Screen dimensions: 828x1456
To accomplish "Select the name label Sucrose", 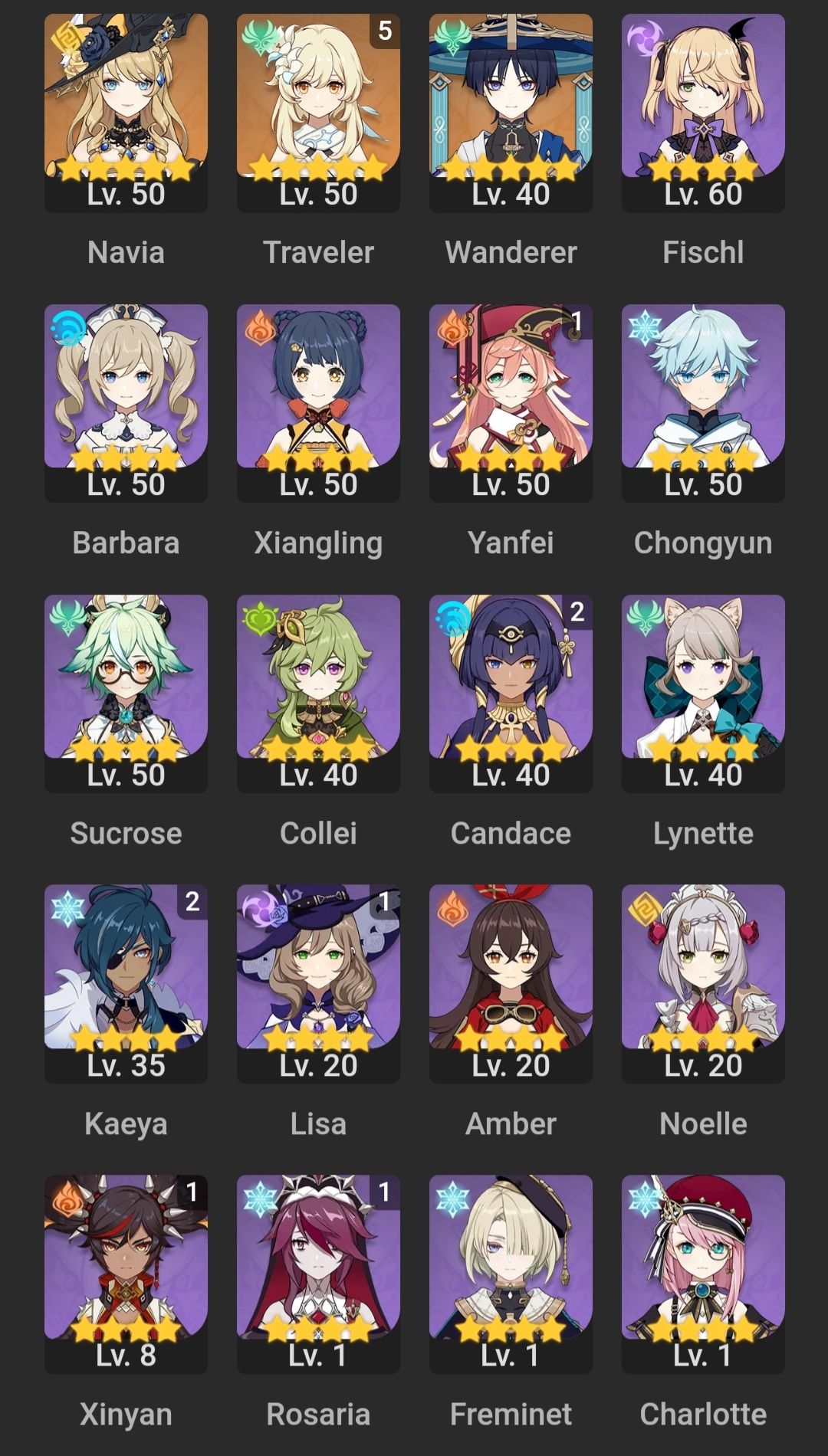I will [x=126, y=833].
